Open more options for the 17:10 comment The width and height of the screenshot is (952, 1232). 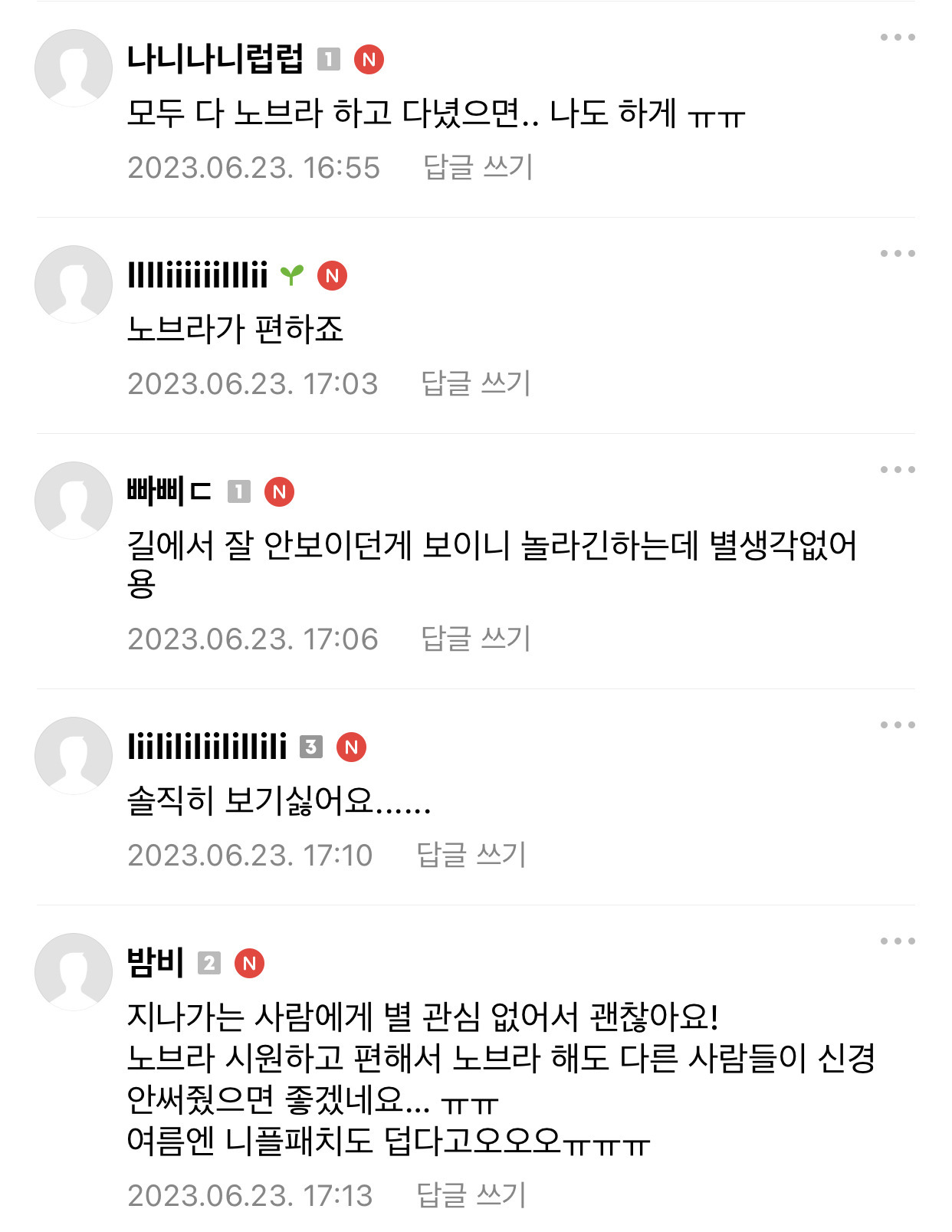[897, 725]
